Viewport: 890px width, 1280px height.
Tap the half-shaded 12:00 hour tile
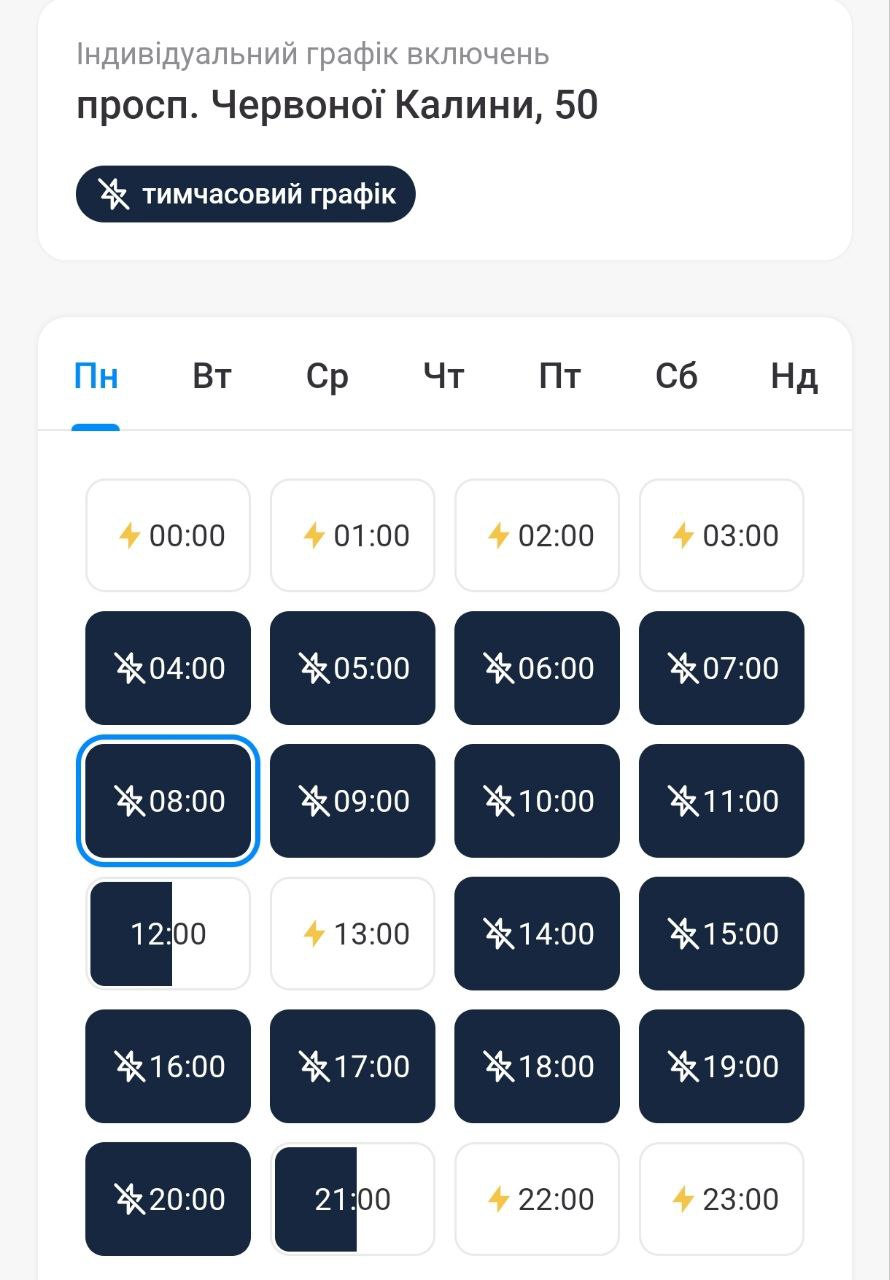(168, 934)
